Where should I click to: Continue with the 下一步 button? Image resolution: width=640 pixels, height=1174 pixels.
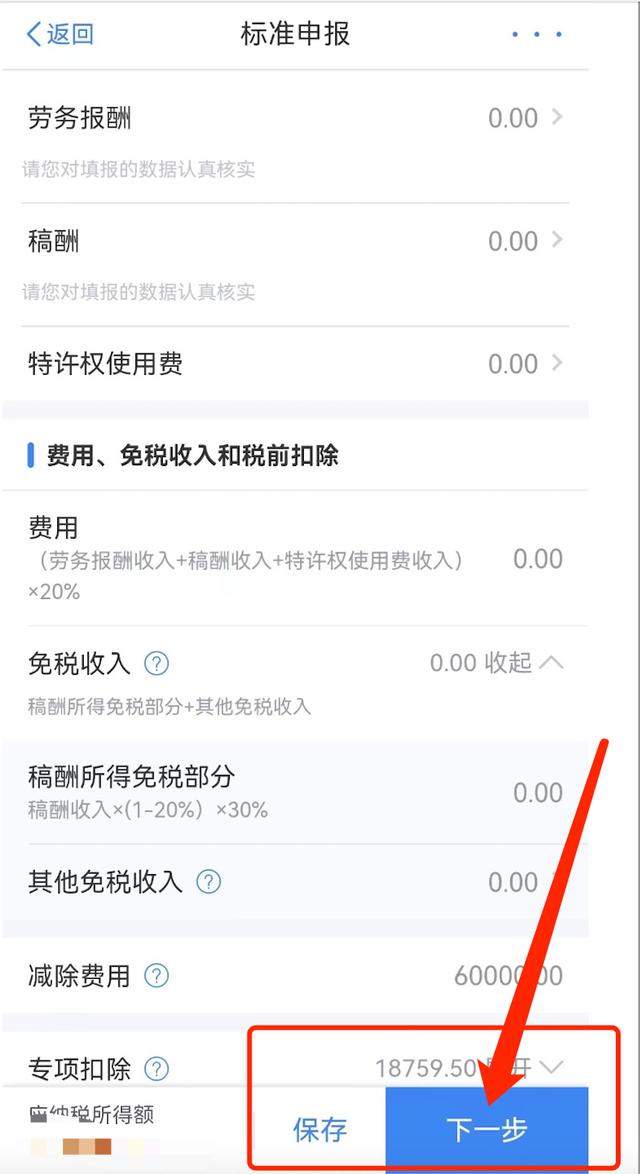pos(487,1130)
